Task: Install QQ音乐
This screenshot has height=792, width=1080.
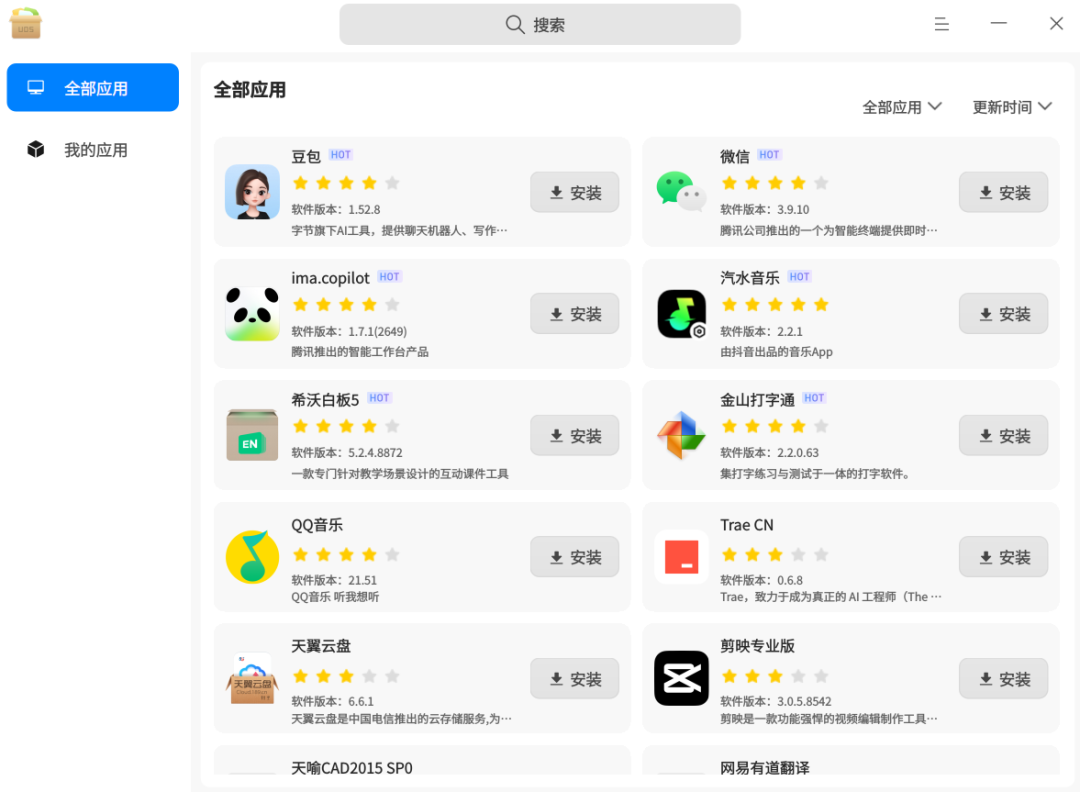Action: tap(574, 557)
